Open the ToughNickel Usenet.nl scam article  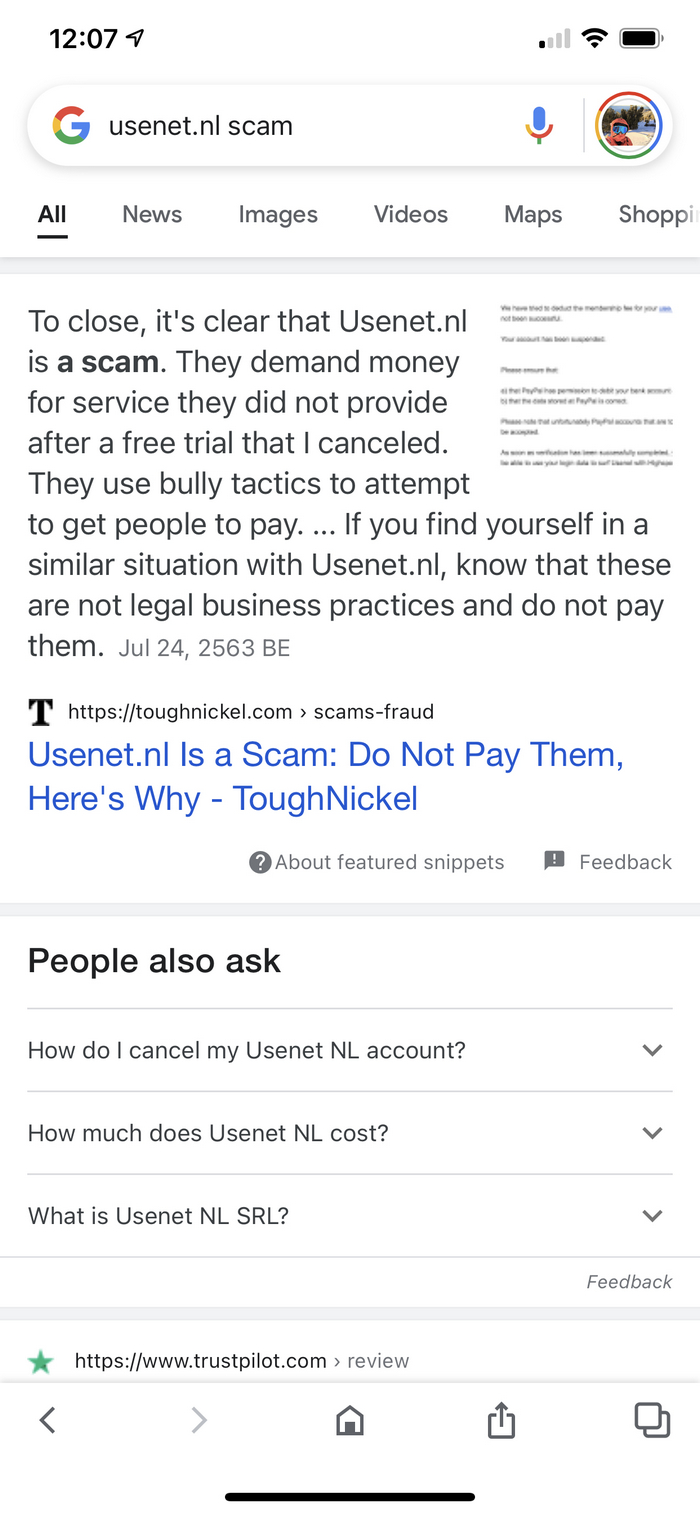coord(325,776)
